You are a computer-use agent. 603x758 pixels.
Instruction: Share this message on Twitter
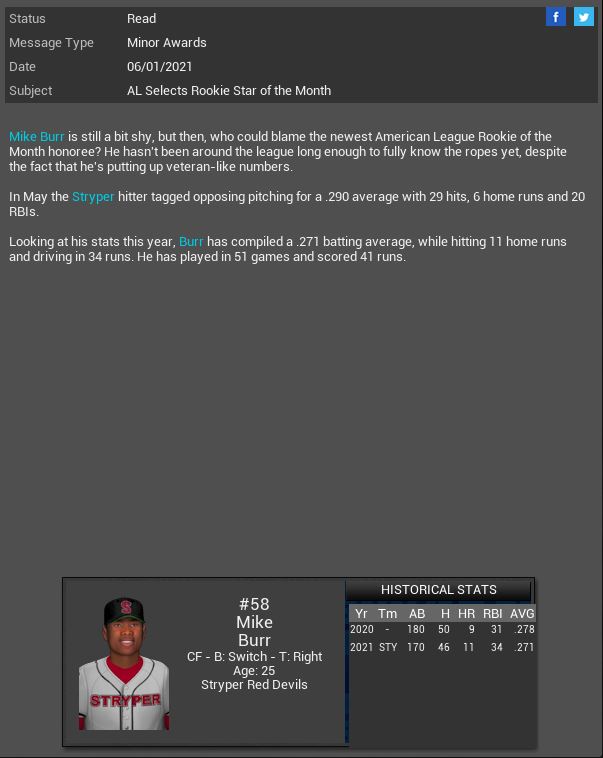point(583,17)
